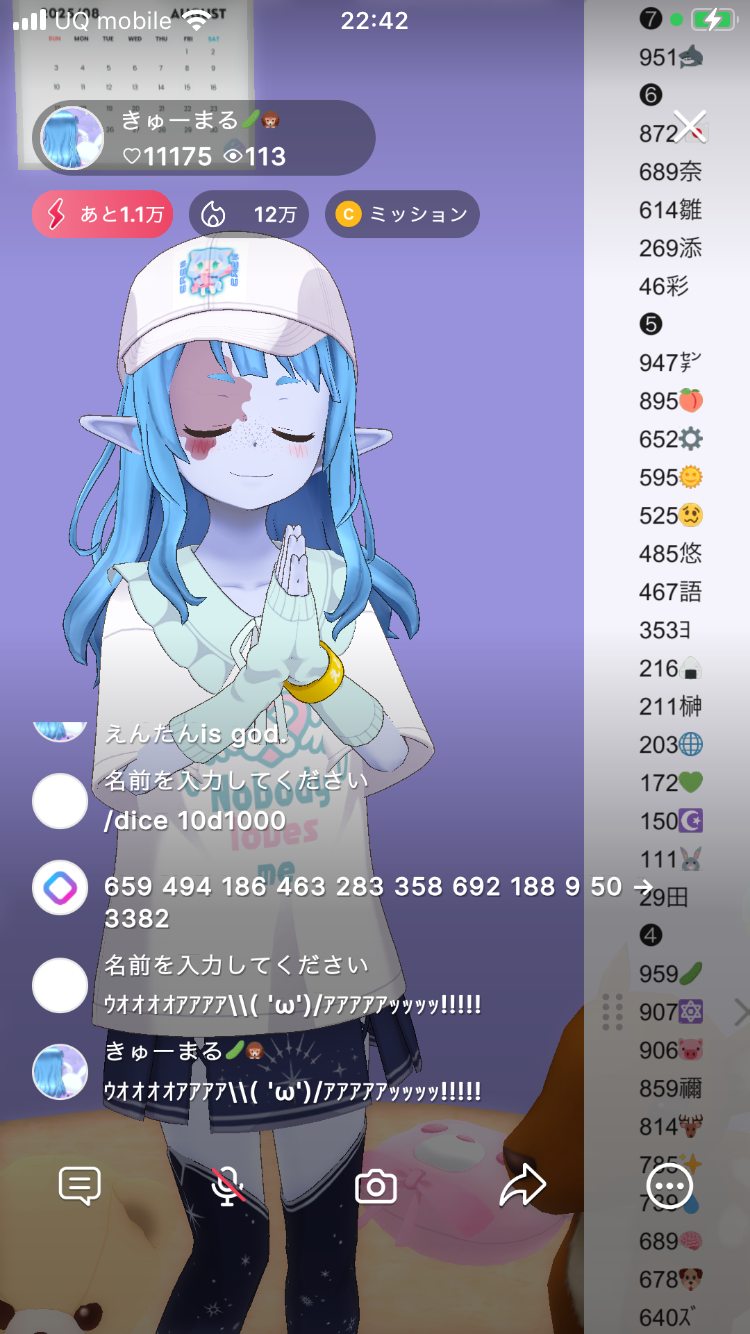Toggle the muted microphone icon
Image resolution: width=750 pixels, height=1334 pixels.
[228, 1186]
